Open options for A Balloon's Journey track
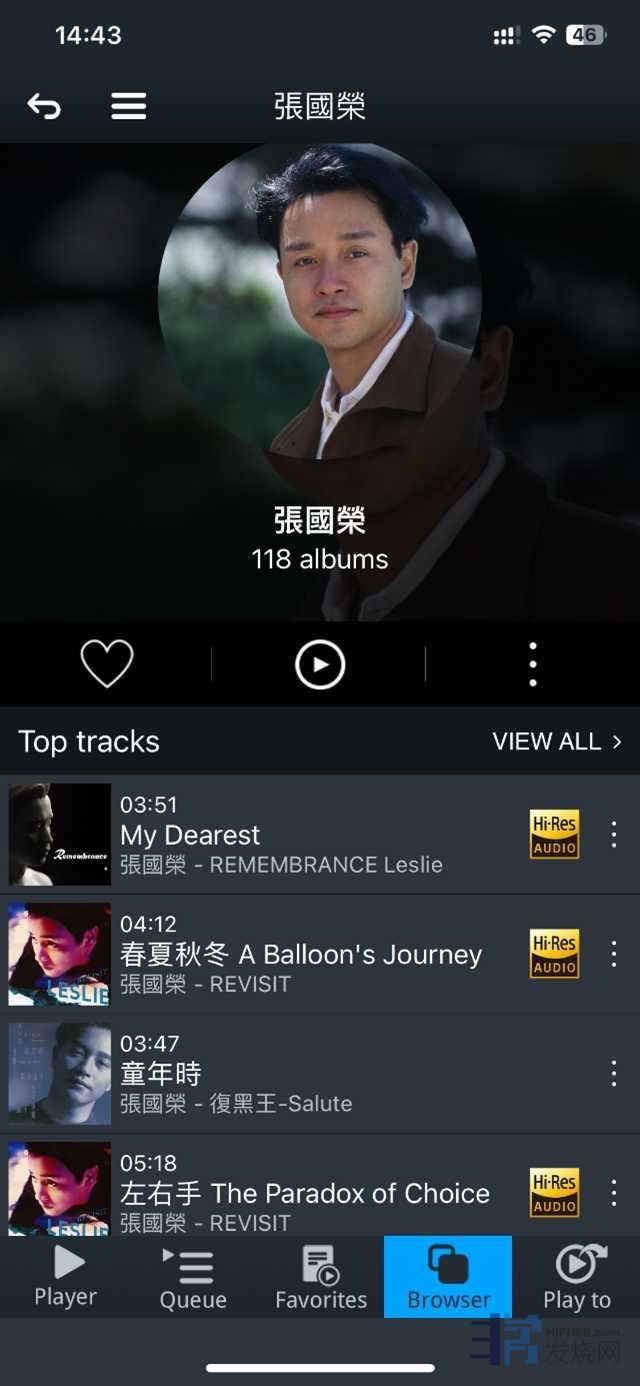 pyautogui.click(x=613, y=954)
